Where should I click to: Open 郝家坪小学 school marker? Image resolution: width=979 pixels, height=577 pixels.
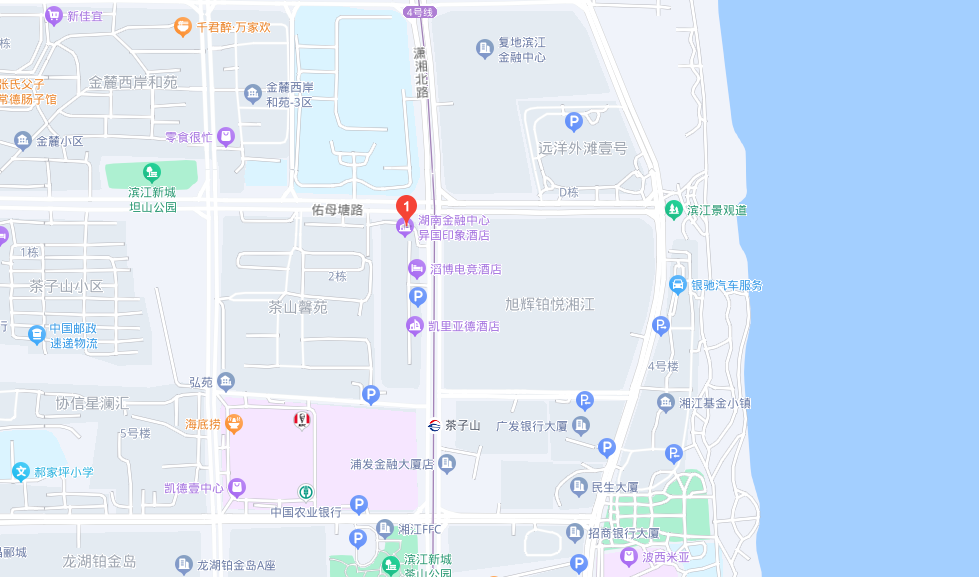point(21,471)
